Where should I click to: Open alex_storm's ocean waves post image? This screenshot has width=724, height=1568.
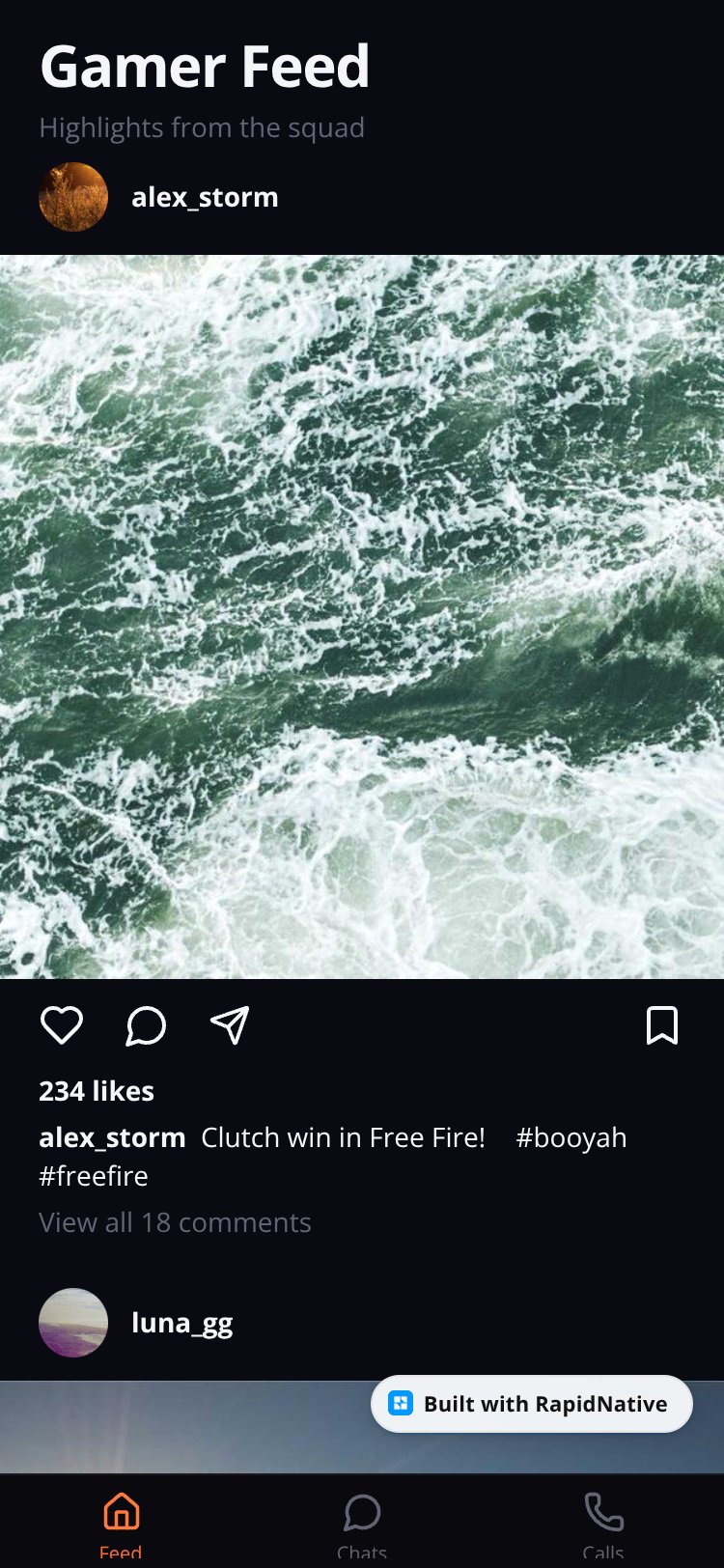362,617
